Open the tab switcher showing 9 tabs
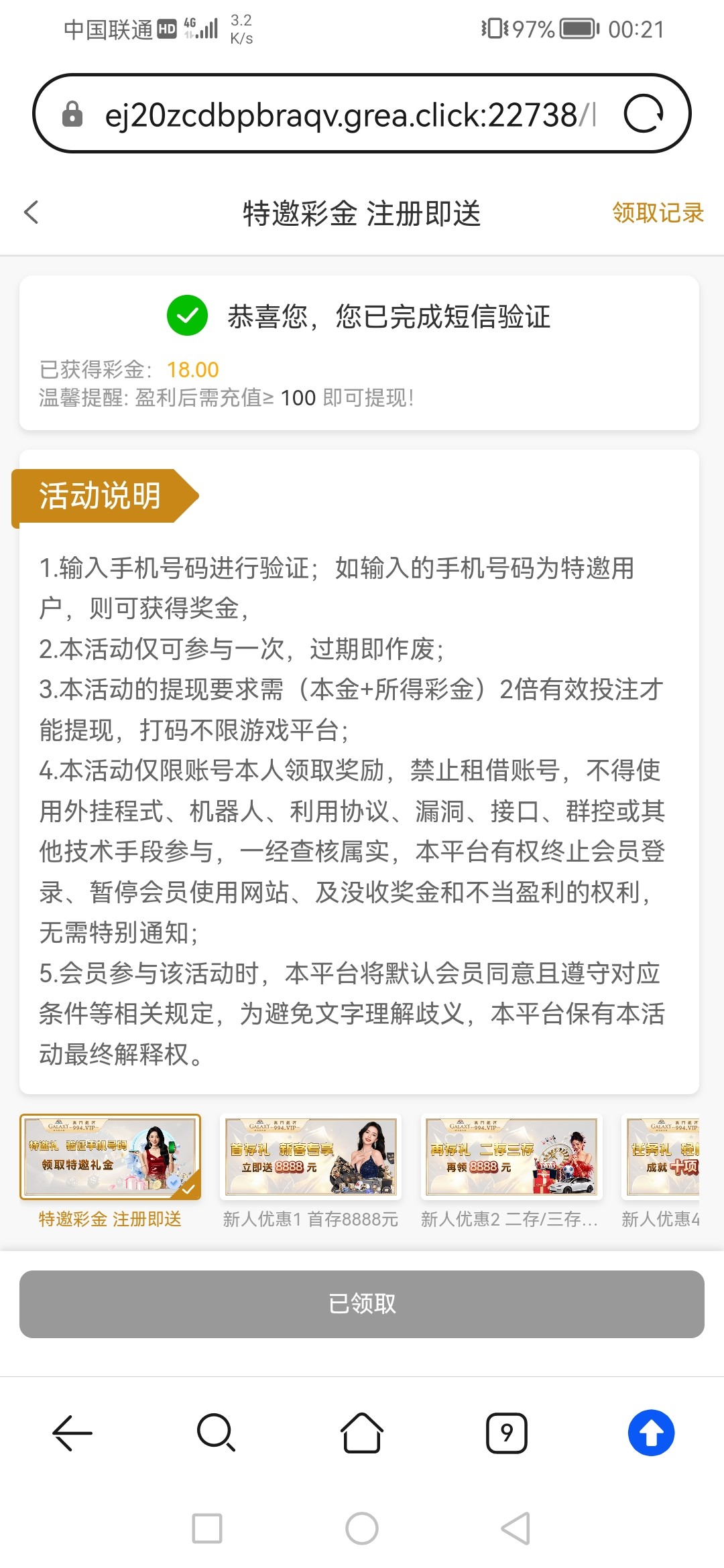 (x=507, y=1433)
